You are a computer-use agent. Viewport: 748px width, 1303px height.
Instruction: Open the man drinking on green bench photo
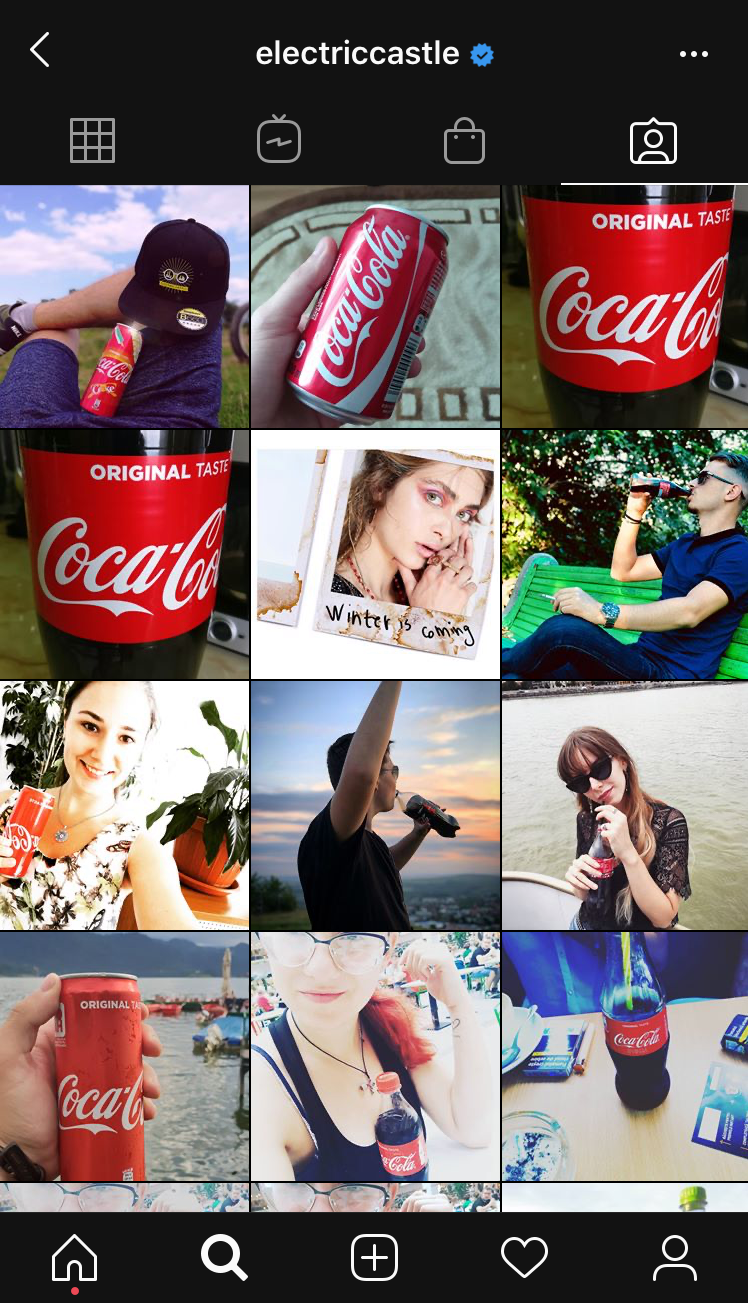(x=625, y=554)
